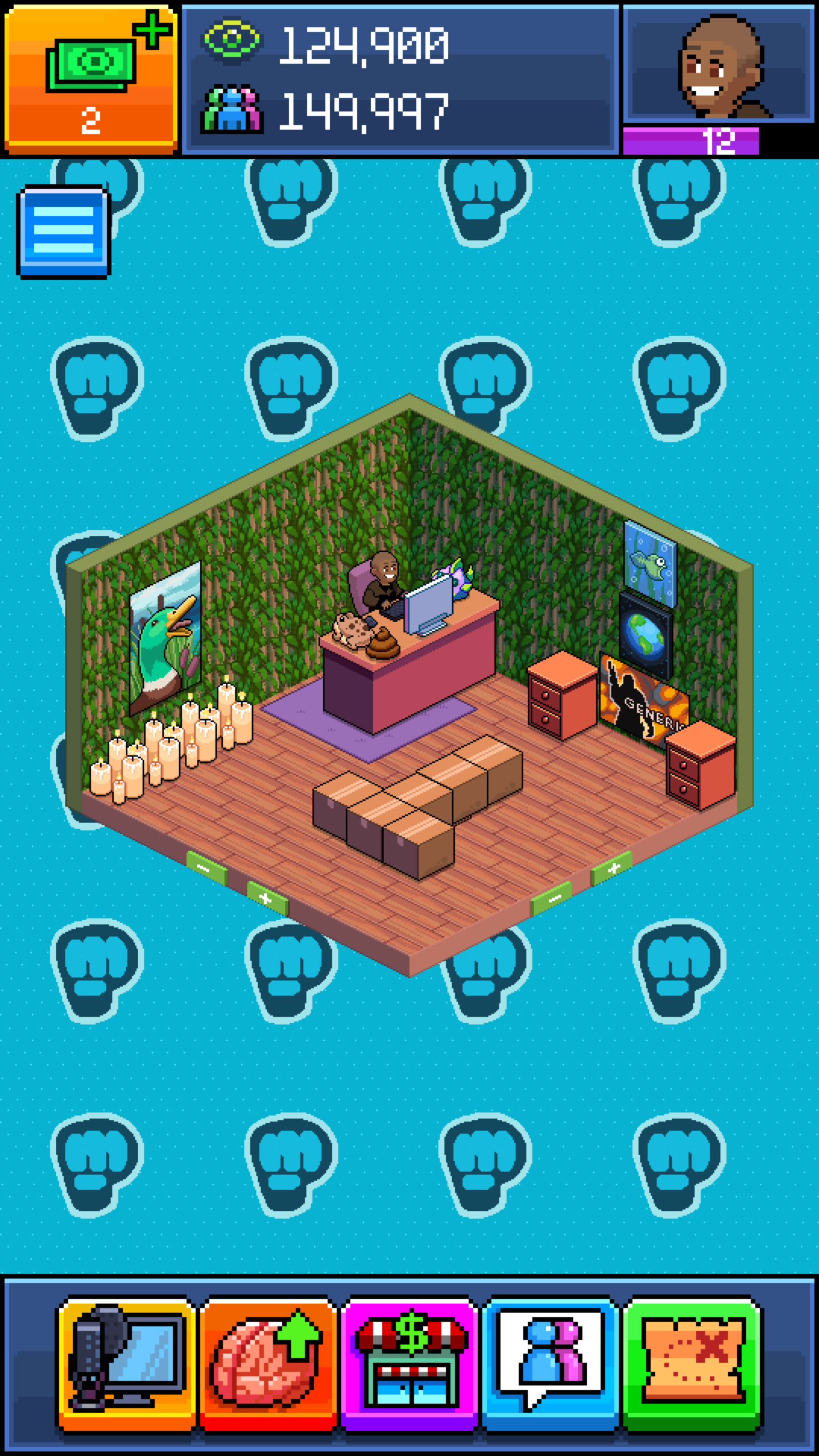Screen dimensions: 819x1456
Task: Open the bux cash purchase button
Action: pyautogui.click(x=91, y=80)
